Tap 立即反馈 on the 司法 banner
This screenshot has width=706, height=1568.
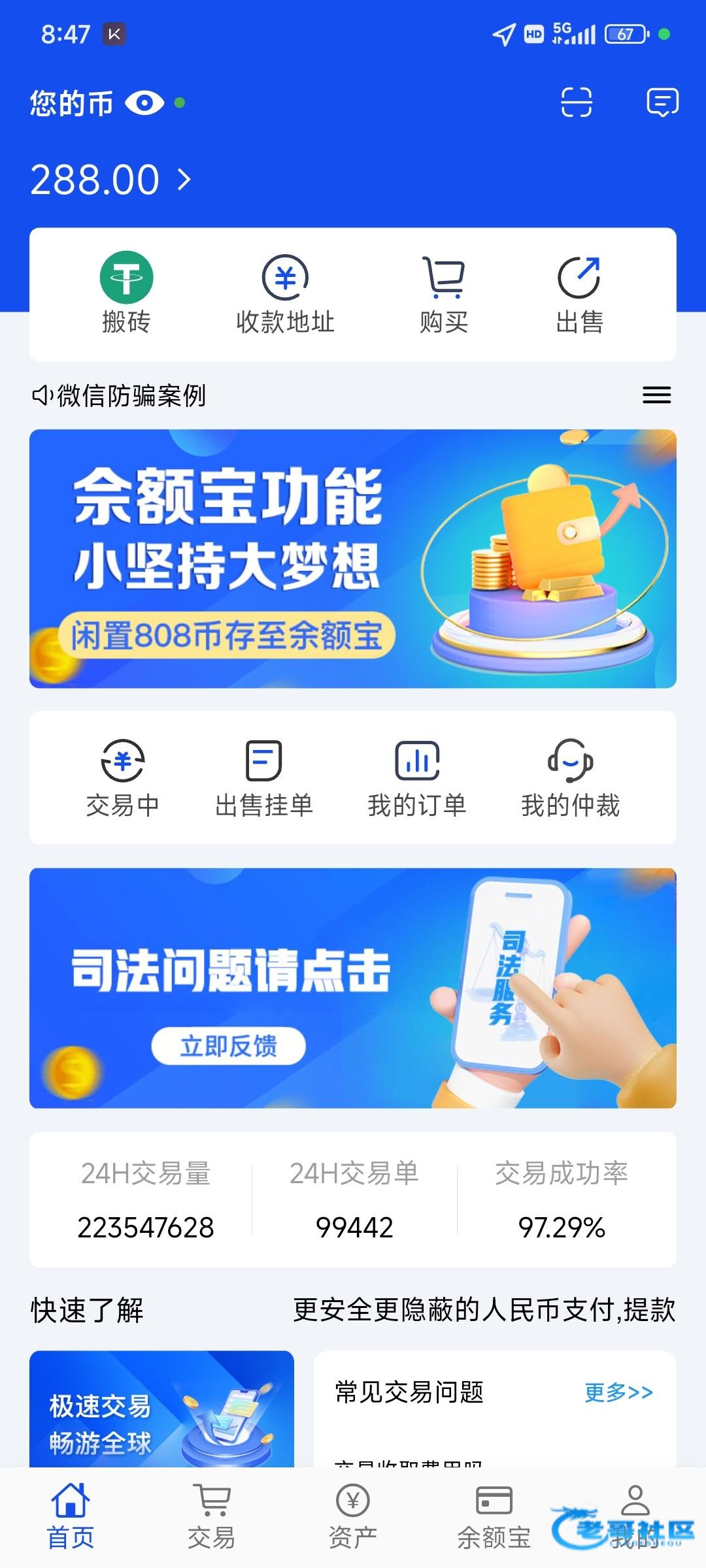click(229, 1046)
